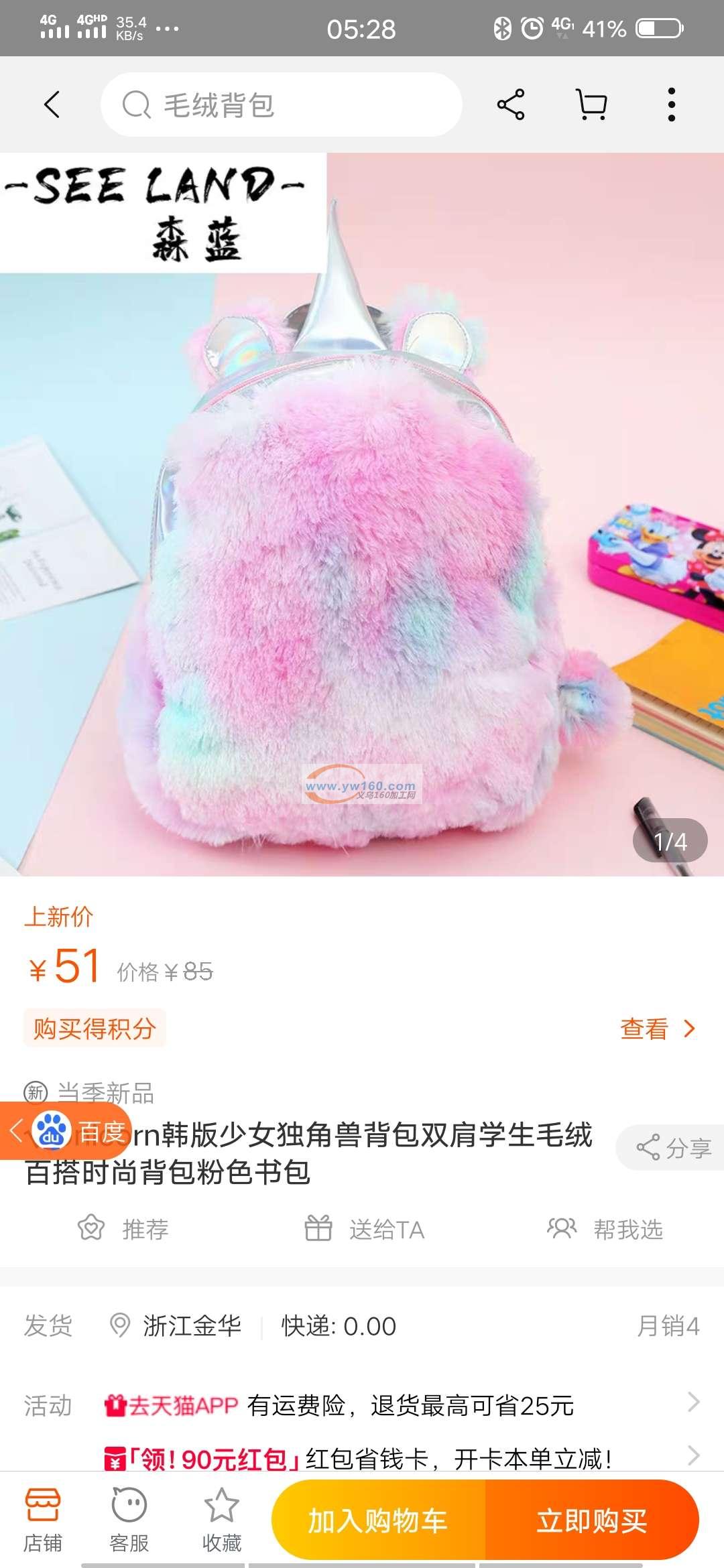Visit the 店铺 store page
The image size is (724, 1568).
coord(43,1520)
